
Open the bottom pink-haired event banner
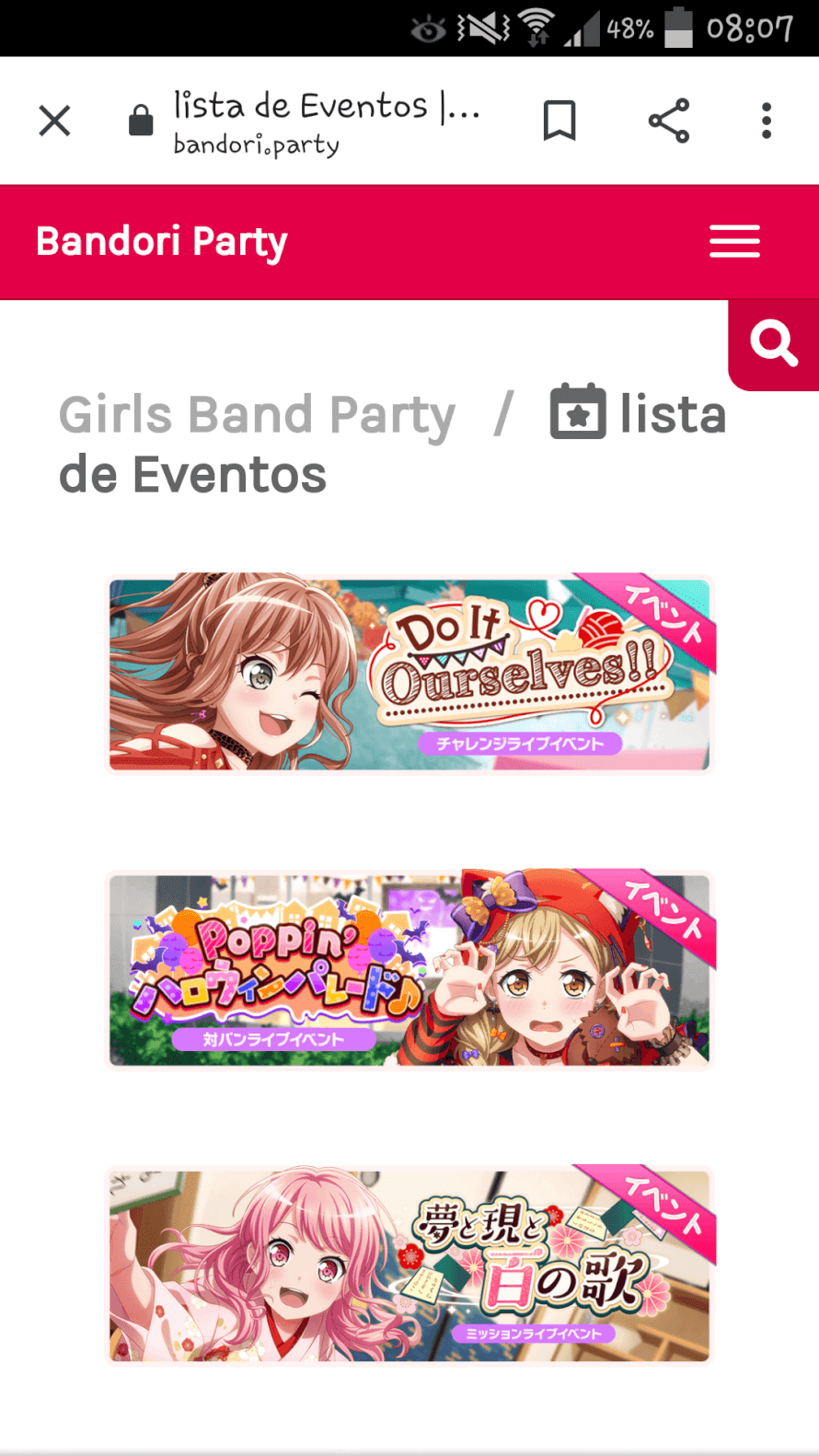pos(409,1265)
